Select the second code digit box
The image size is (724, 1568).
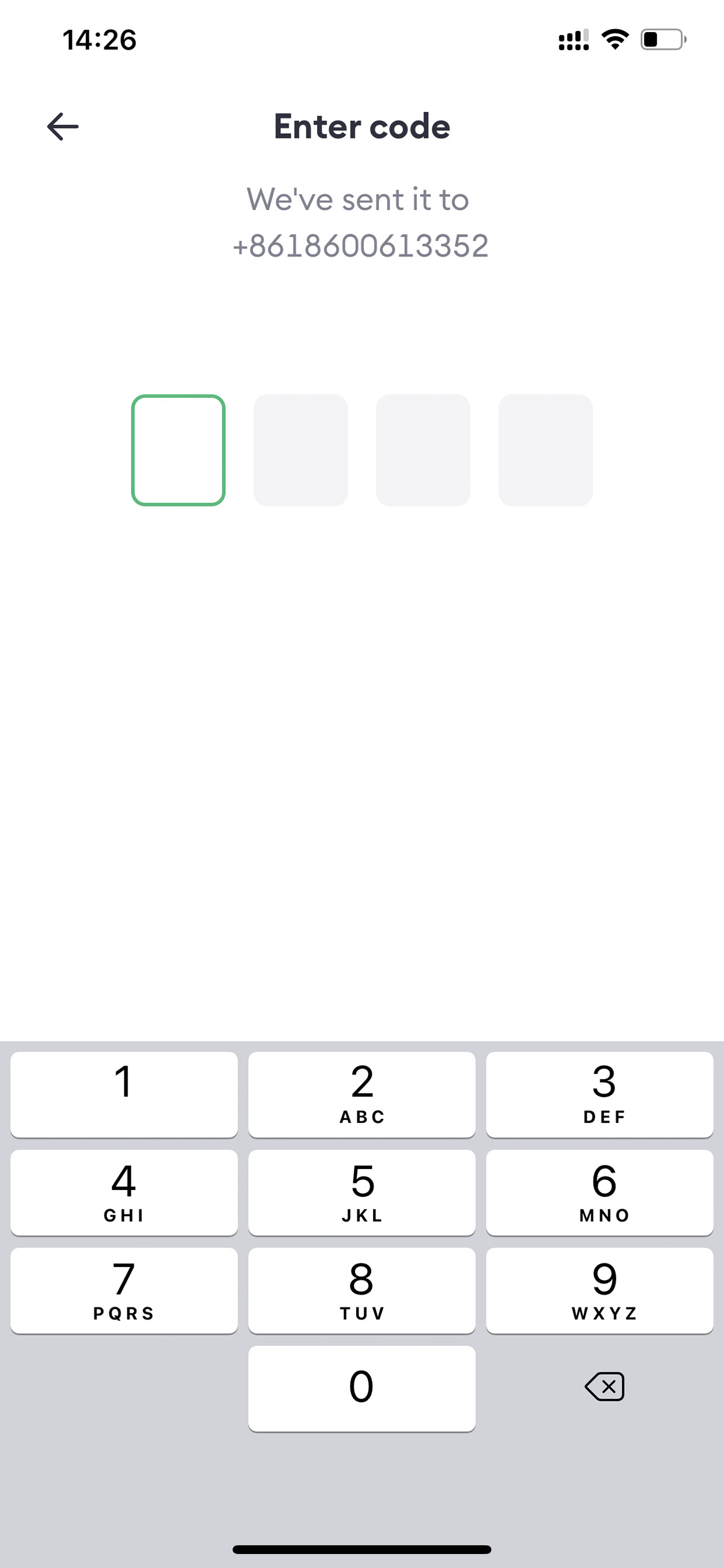301,450
